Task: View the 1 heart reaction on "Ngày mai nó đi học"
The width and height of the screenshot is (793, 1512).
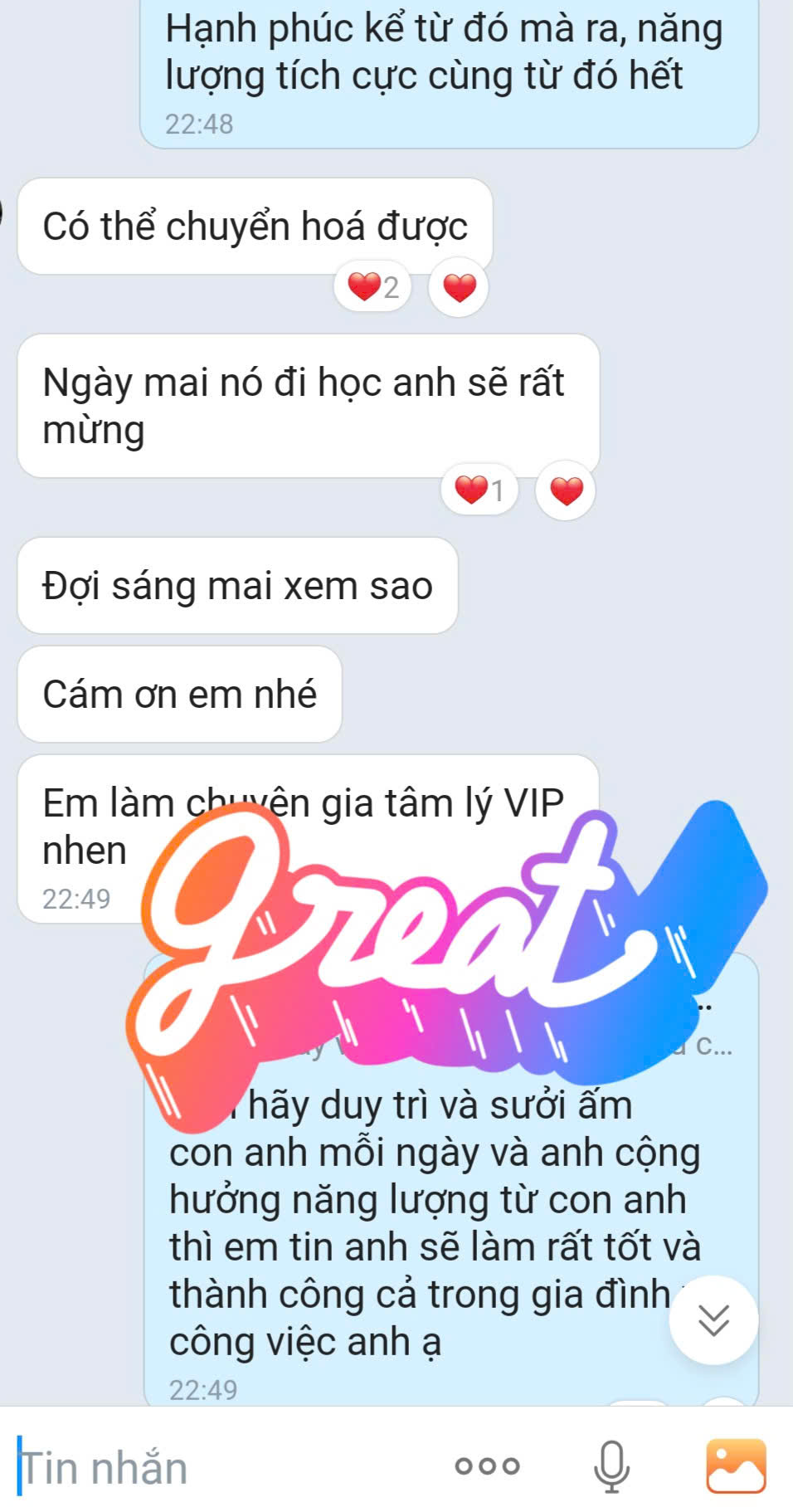Action: point(479,490)
